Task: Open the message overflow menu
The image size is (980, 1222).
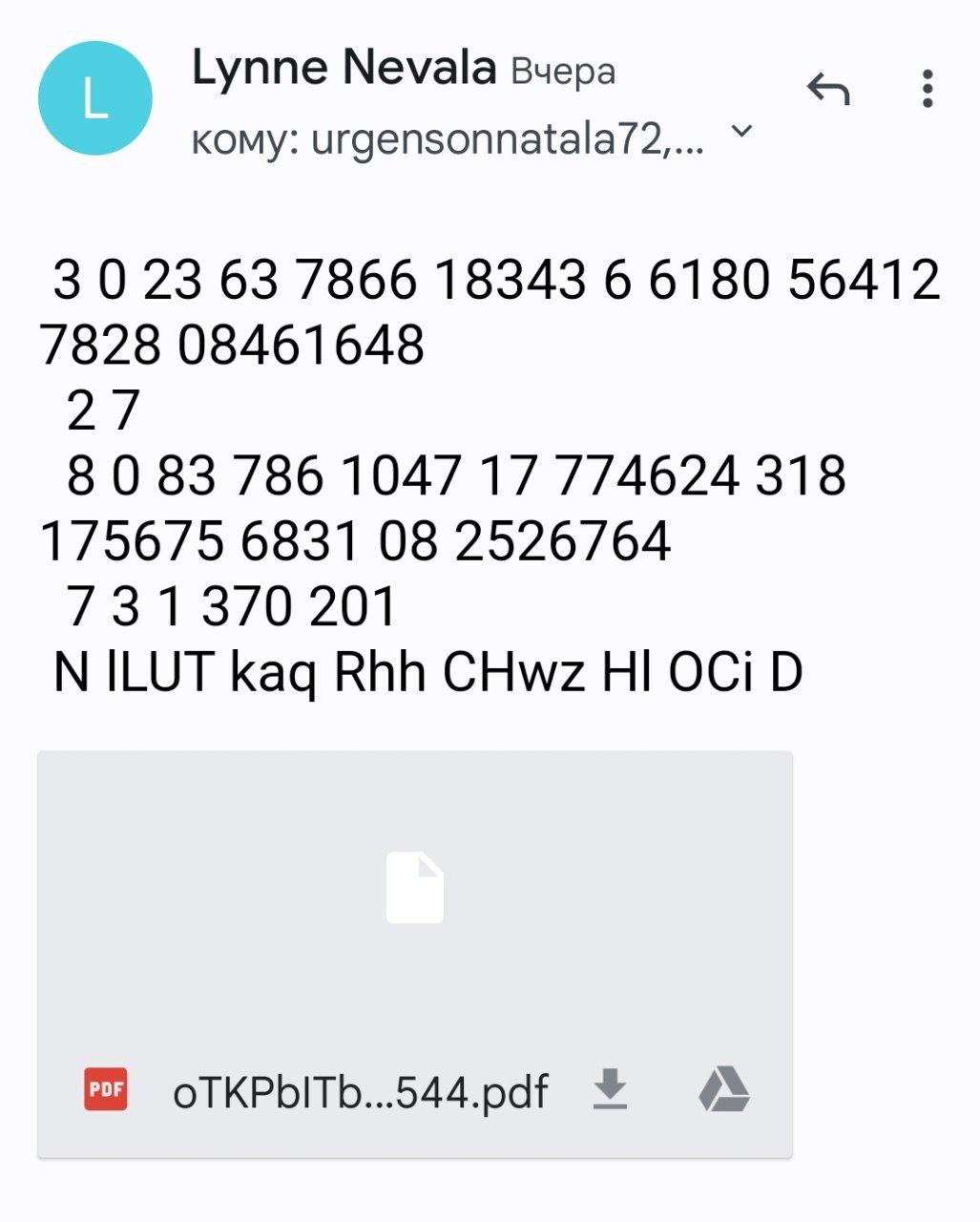Action: pyautogui.click(x=927, y=89)
